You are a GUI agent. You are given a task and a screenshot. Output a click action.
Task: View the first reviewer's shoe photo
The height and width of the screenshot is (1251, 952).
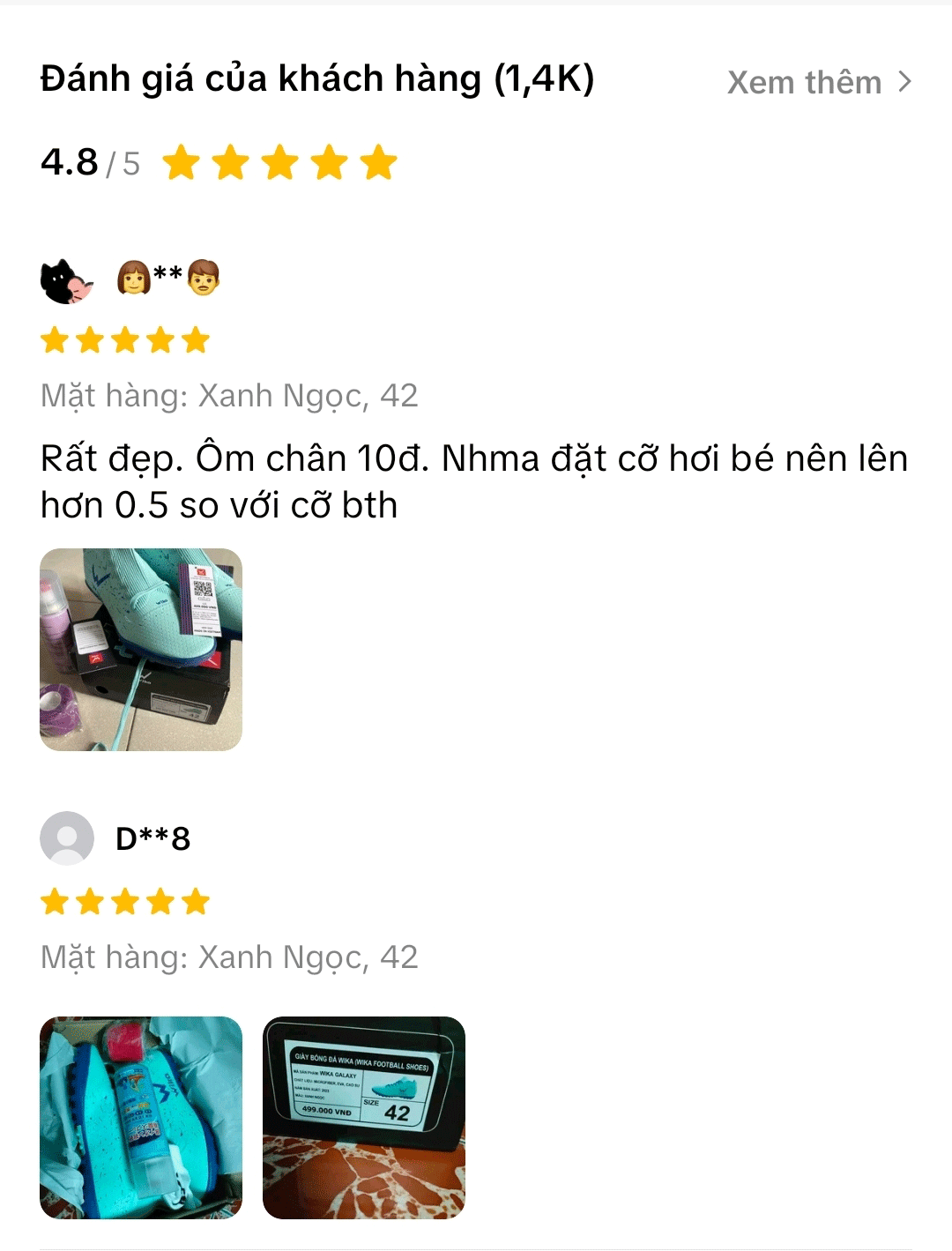click(141, 650)
